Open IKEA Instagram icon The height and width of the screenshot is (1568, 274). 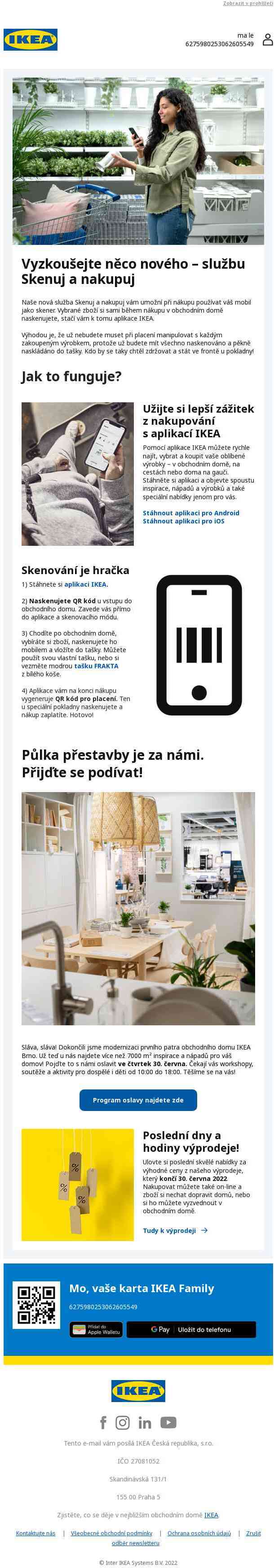123,1422
